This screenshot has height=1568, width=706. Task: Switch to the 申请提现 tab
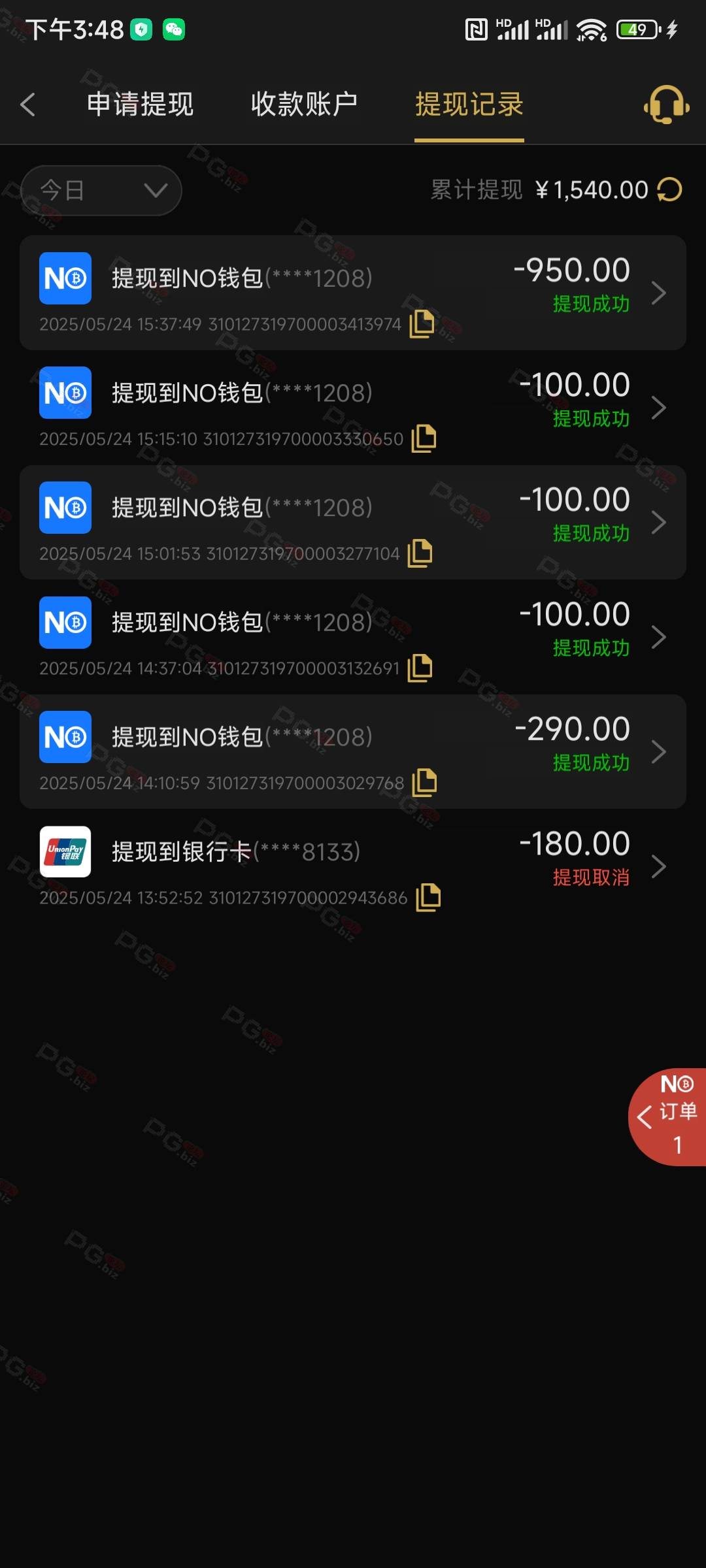coord(140,105)
